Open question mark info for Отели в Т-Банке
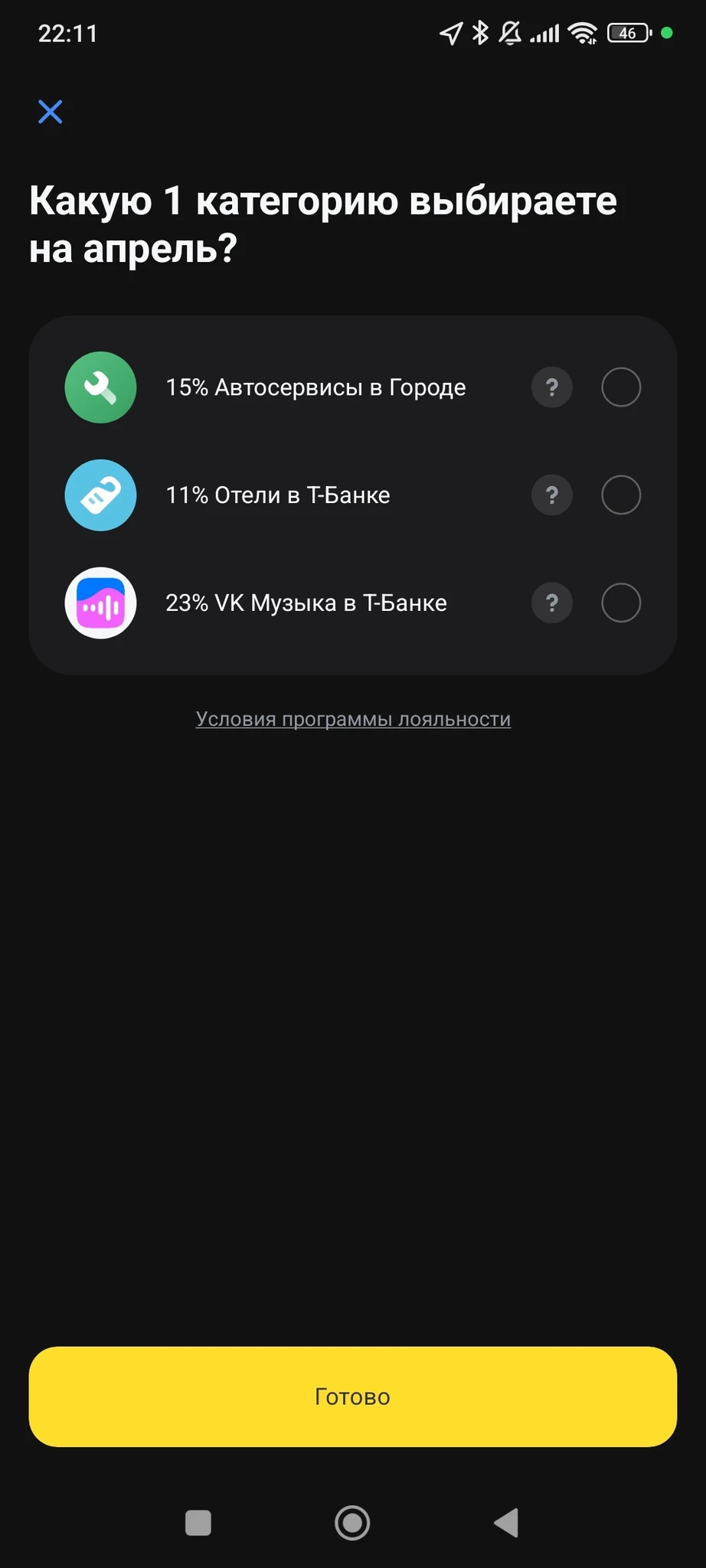Screen dimensions: 706x1568 click(552, 495)
